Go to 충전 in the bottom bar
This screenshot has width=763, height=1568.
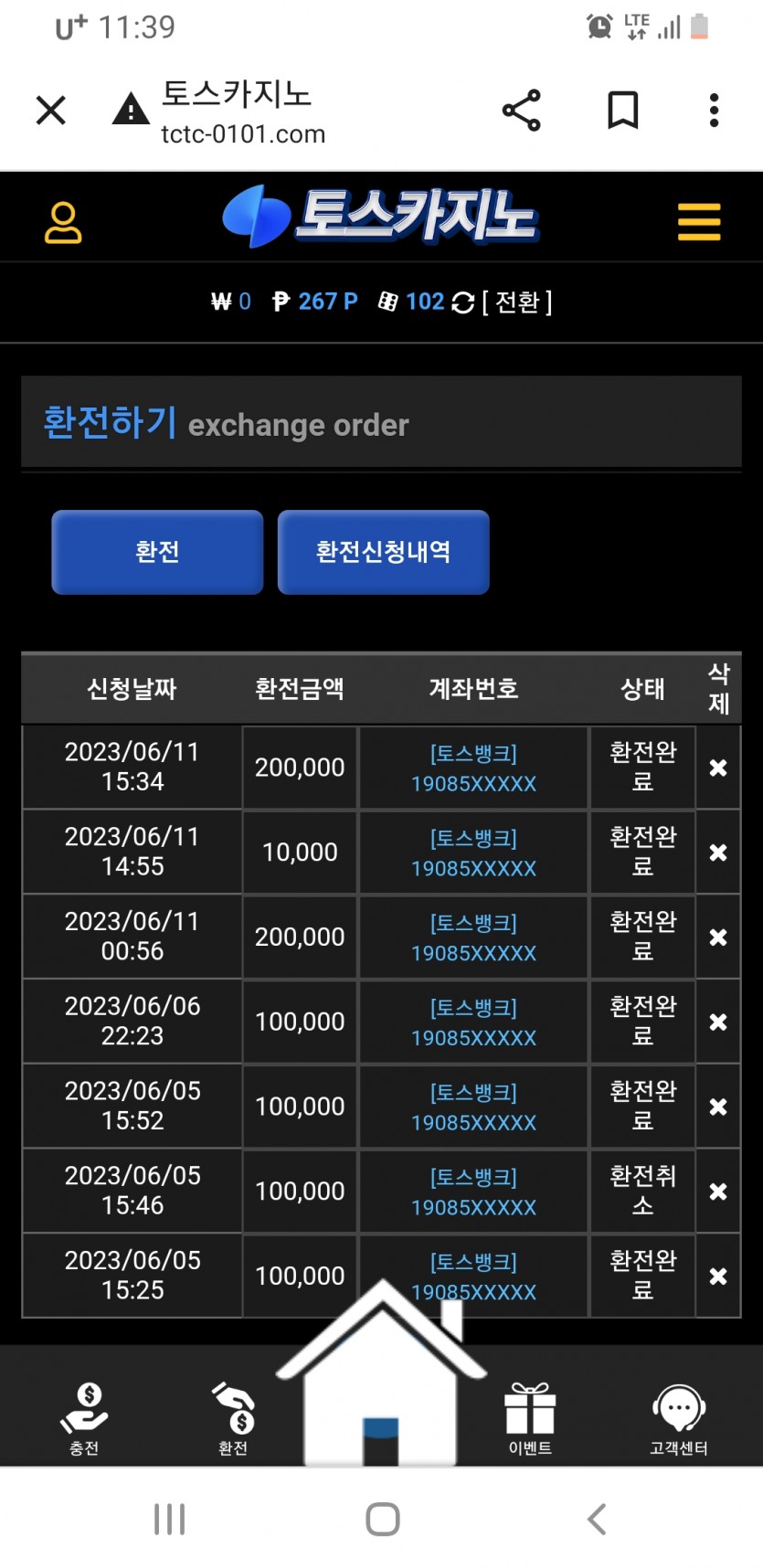pos(84,1418)
